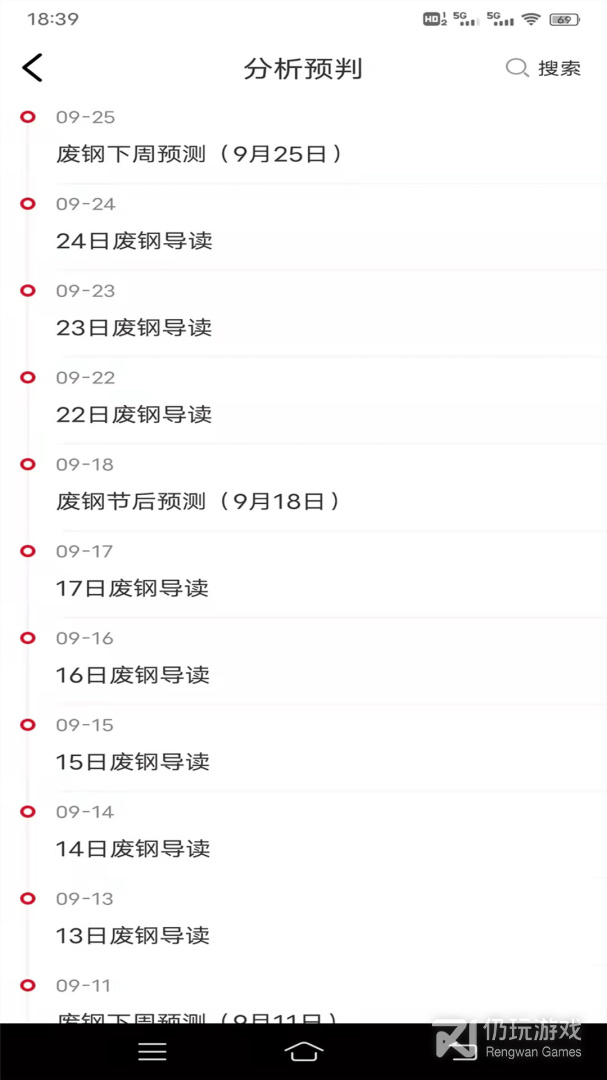607x1080 pixels.
Task: Read the 17日废钢导读 entry
Action: click(x=132, y=588)
